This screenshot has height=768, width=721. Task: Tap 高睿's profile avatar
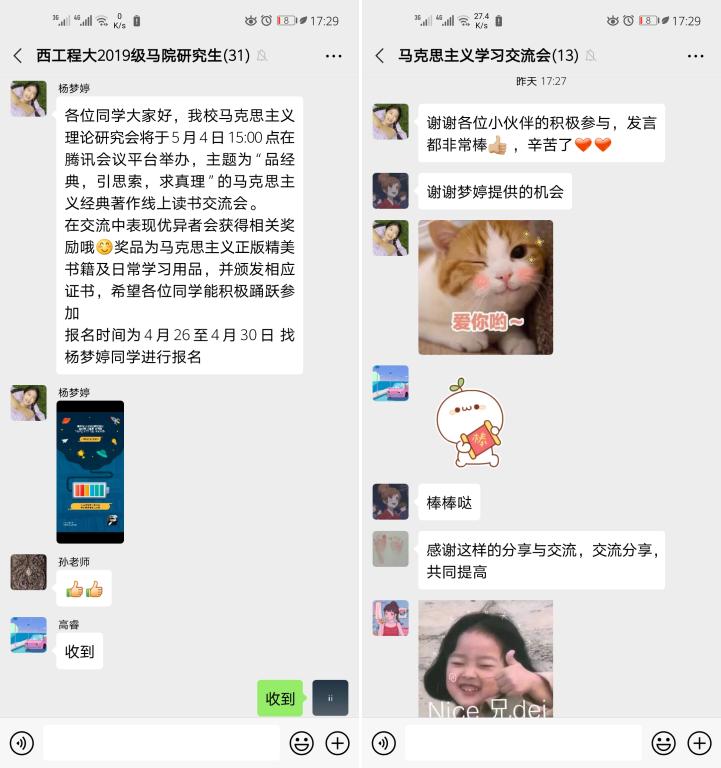pyautogui.click(x=28, y=634)
